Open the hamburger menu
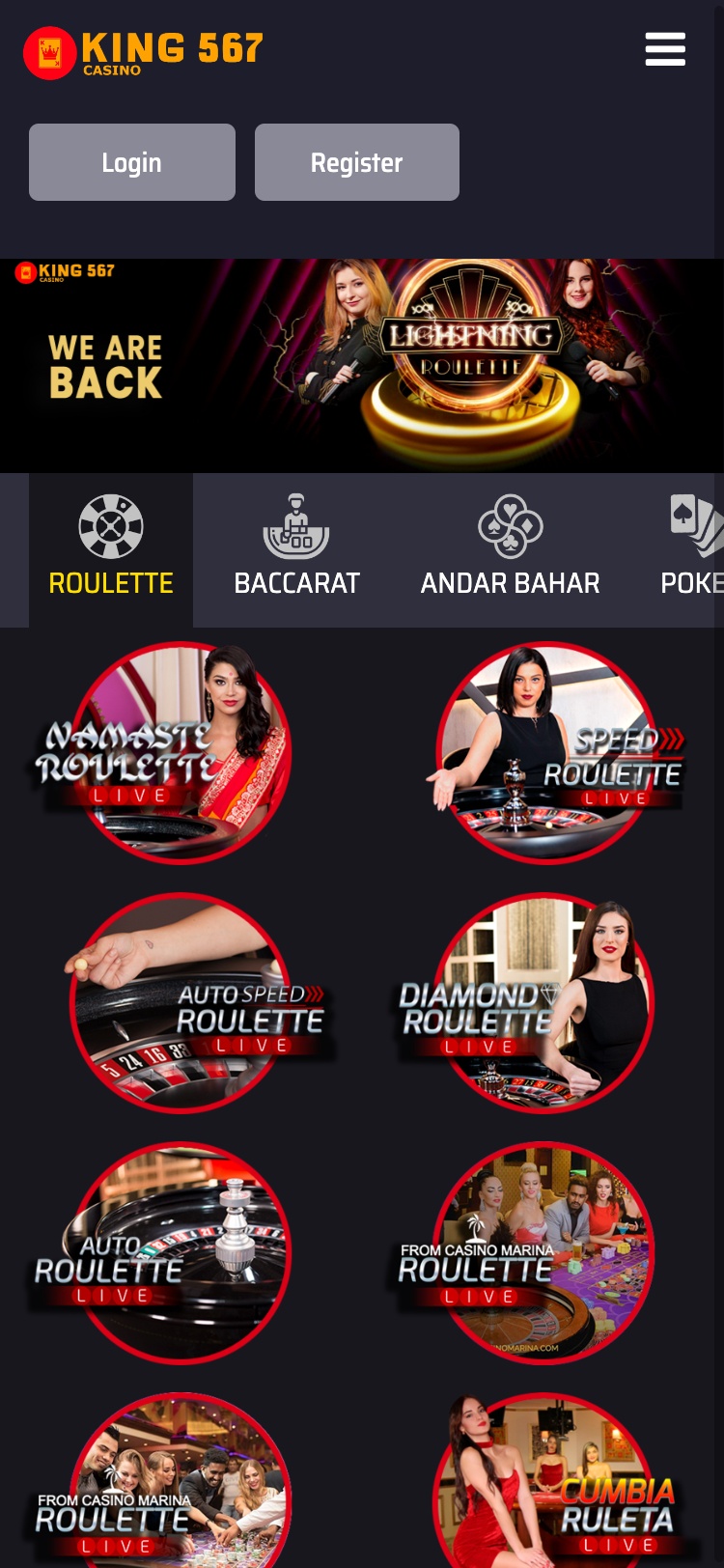This screenshot has height=1568, width=724. [665, 49]
